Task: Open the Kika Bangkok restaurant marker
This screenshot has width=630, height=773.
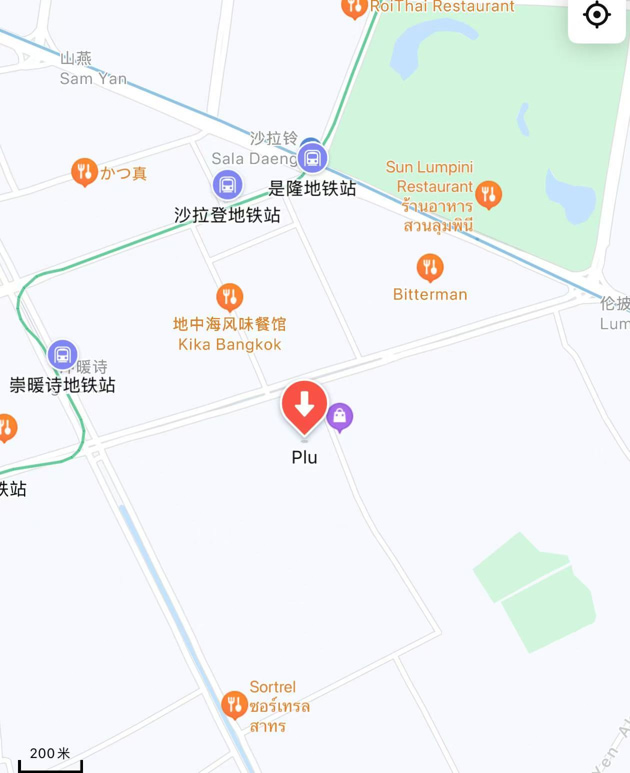Action: tap(230, 297)
